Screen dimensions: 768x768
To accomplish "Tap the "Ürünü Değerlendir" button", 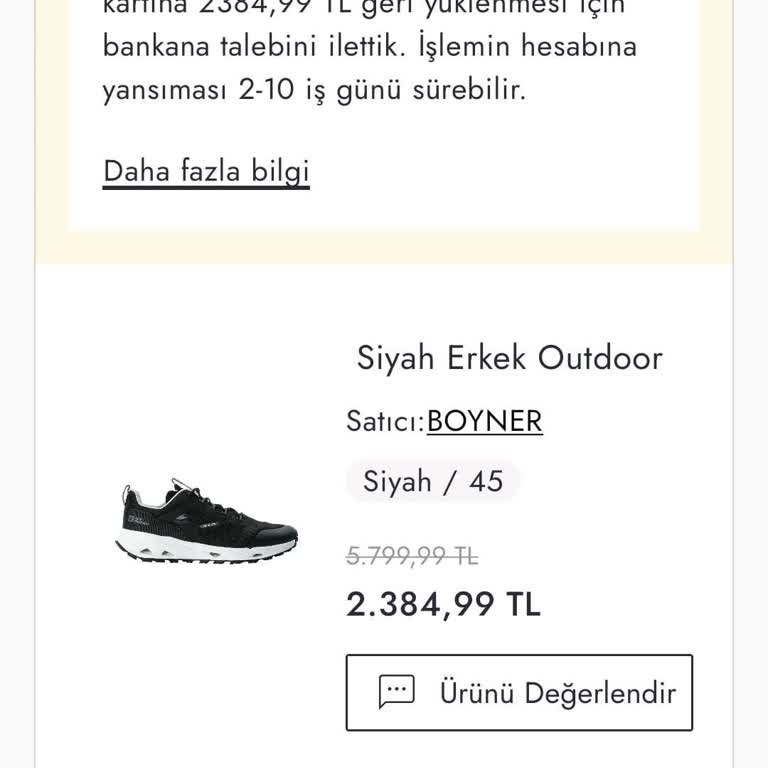I will tap(519, 692).
